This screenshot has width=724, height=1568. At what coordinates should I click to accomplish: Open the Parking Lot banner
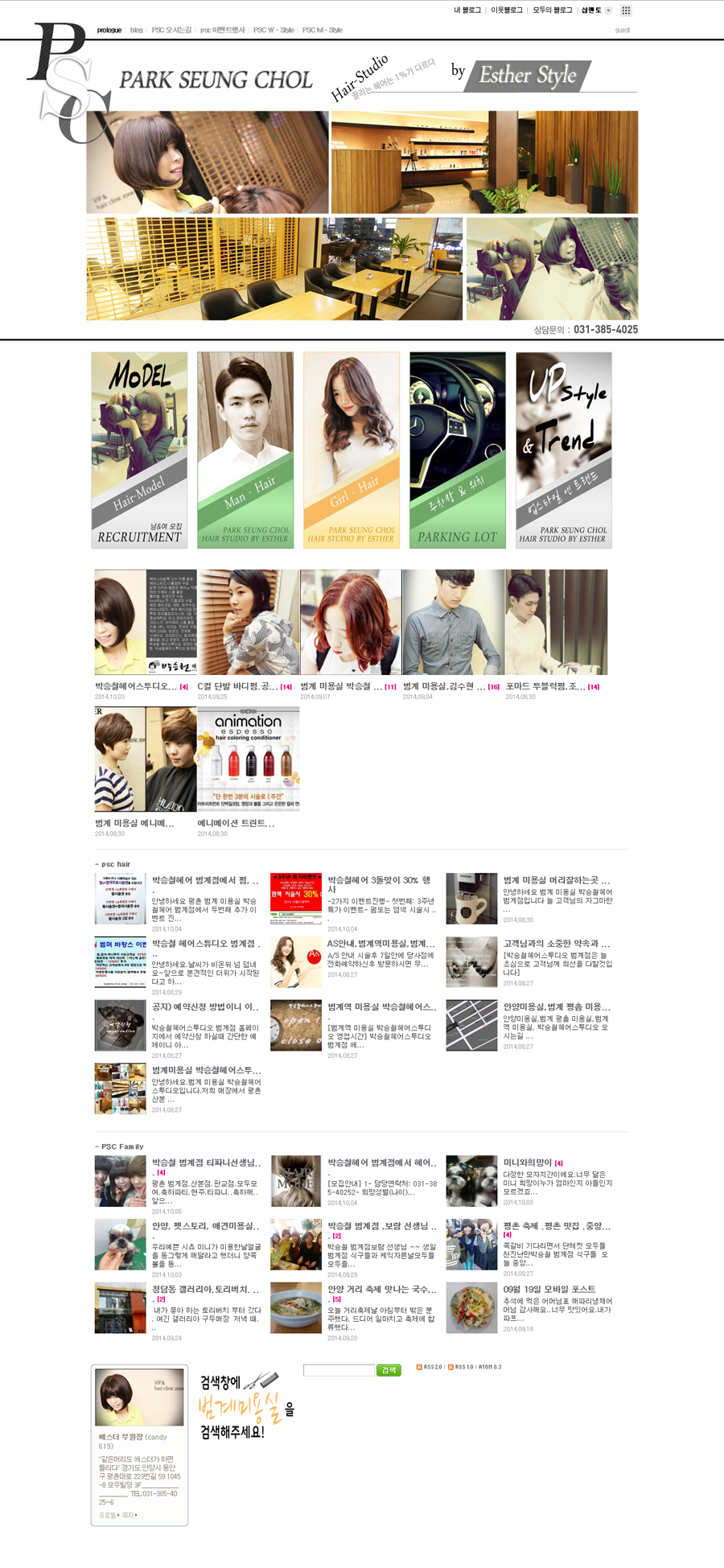click(x=458, y=450)
